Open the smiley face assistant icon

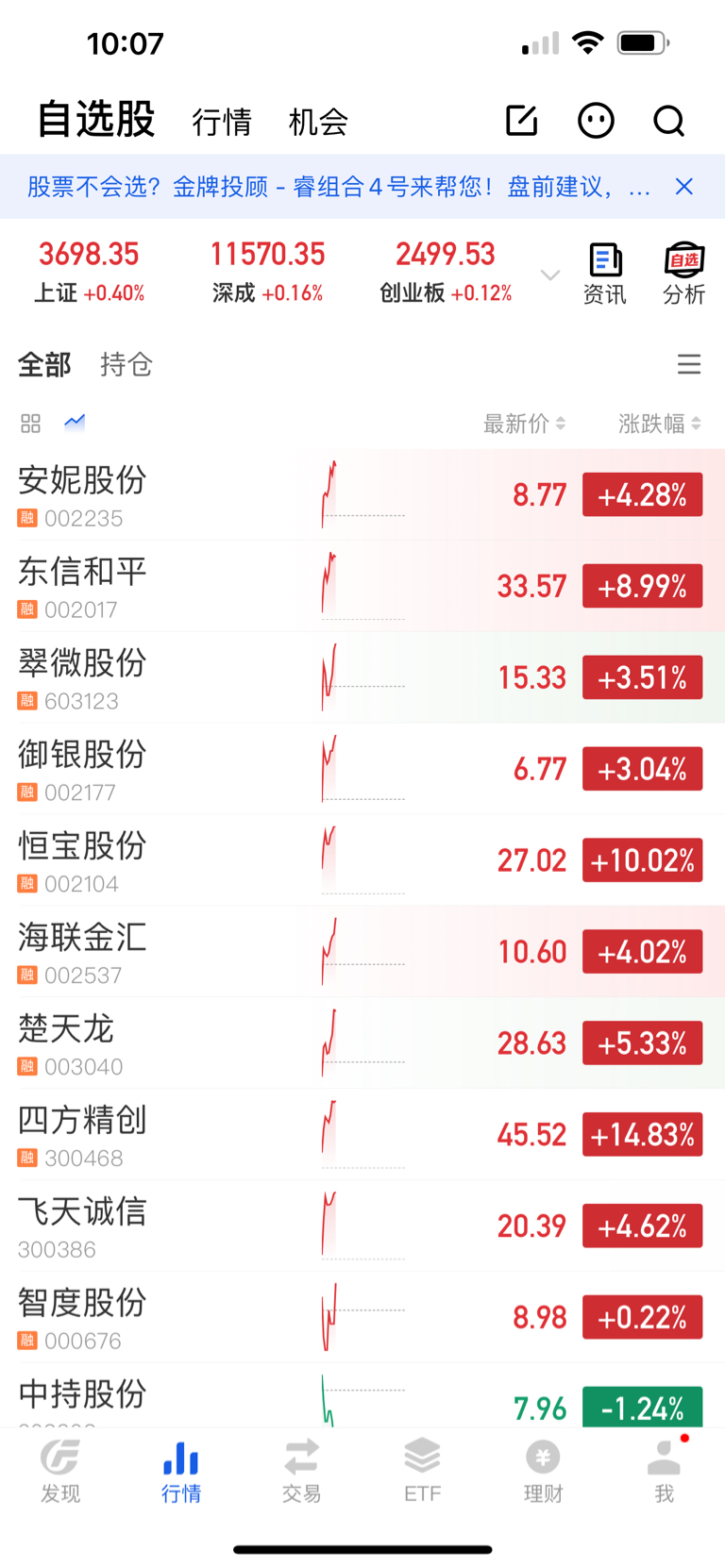coord(596,121)
